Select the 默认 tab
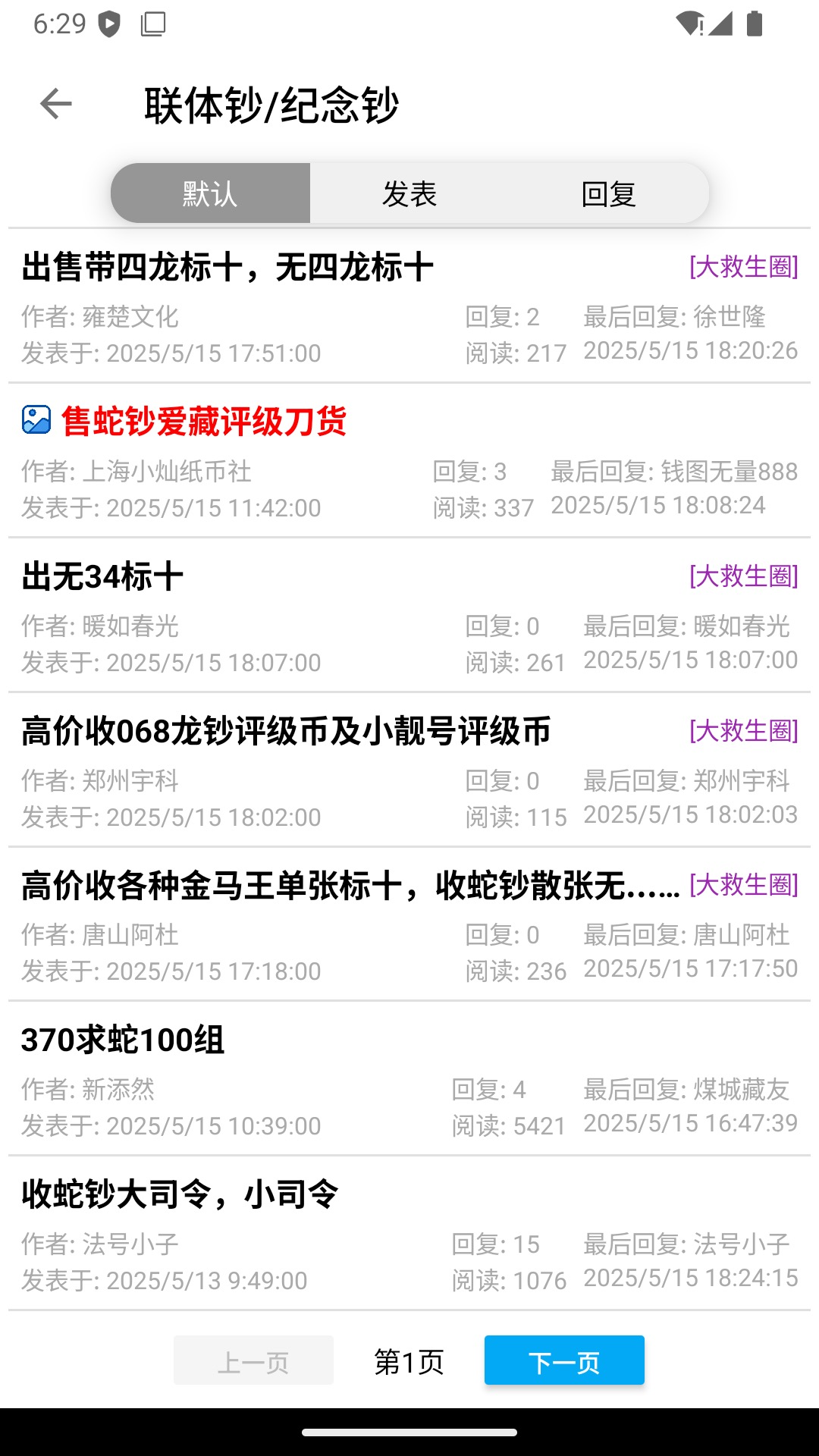 [210, 193]
